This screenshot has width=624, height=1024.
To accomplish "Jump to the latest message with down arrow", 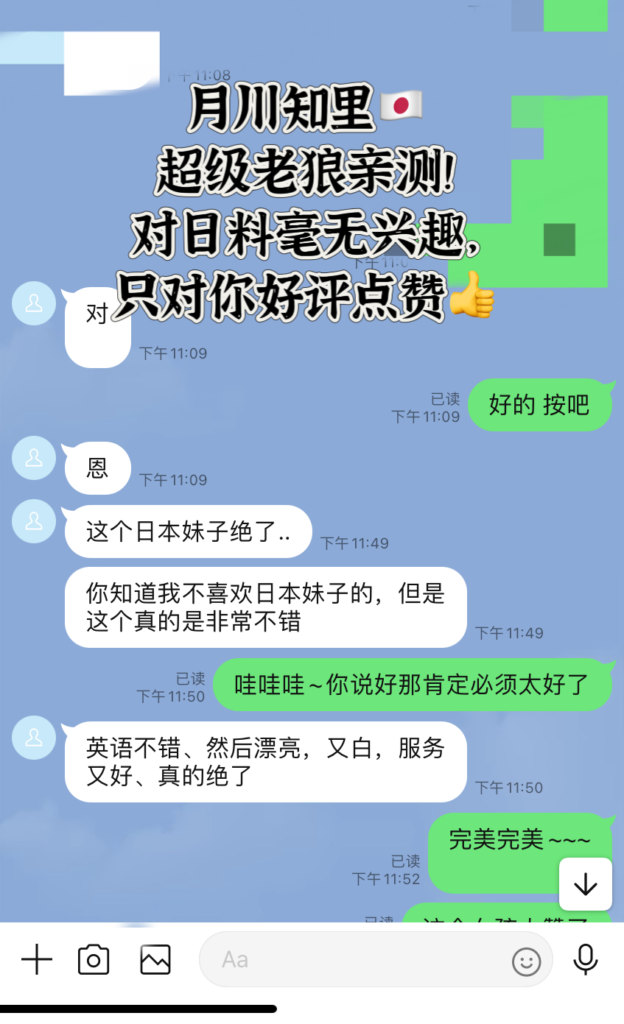I will point(585,884).
